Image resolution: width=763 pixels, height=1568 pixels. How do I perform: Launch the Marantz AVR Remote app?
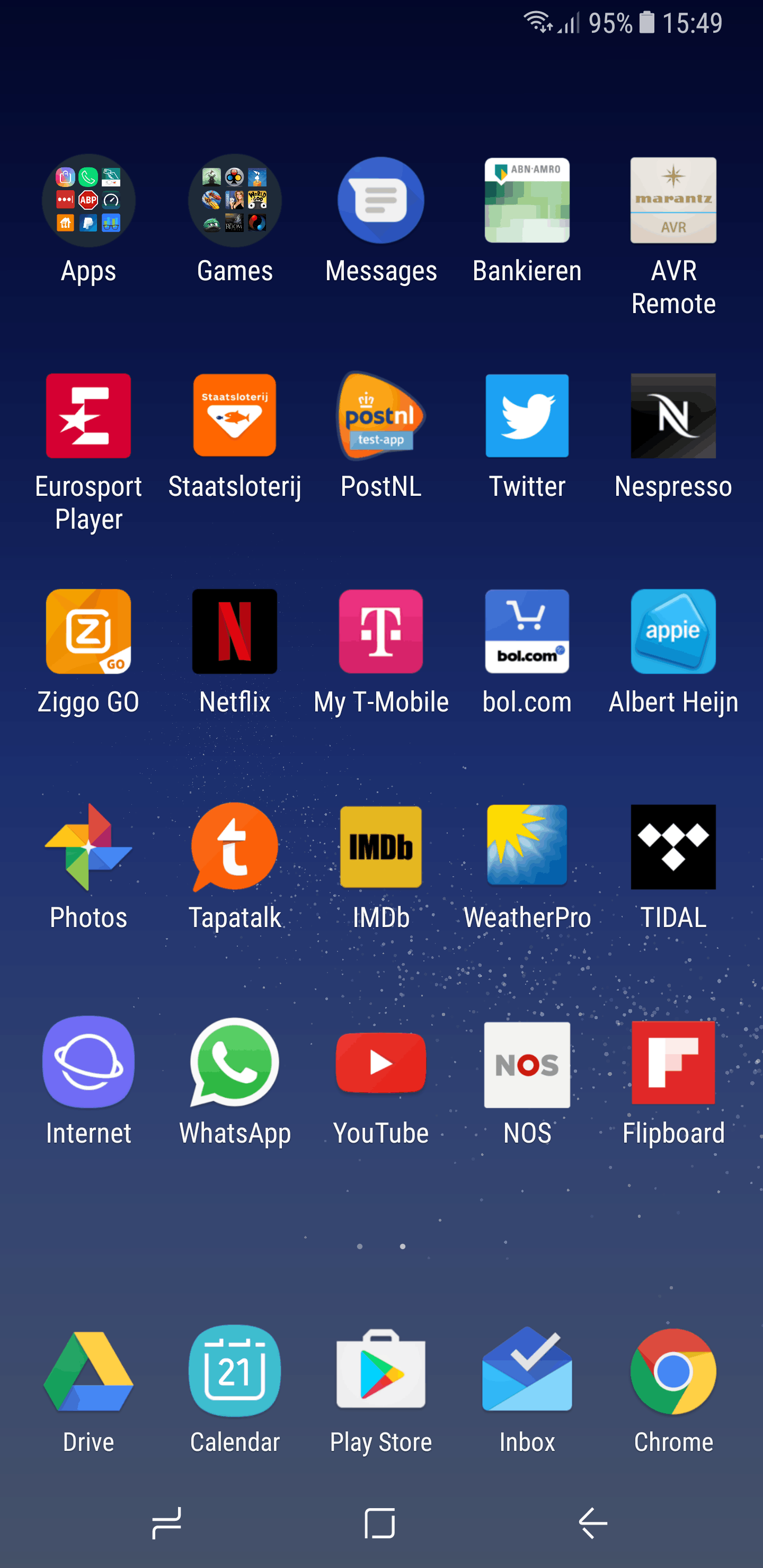pos(673,201)
